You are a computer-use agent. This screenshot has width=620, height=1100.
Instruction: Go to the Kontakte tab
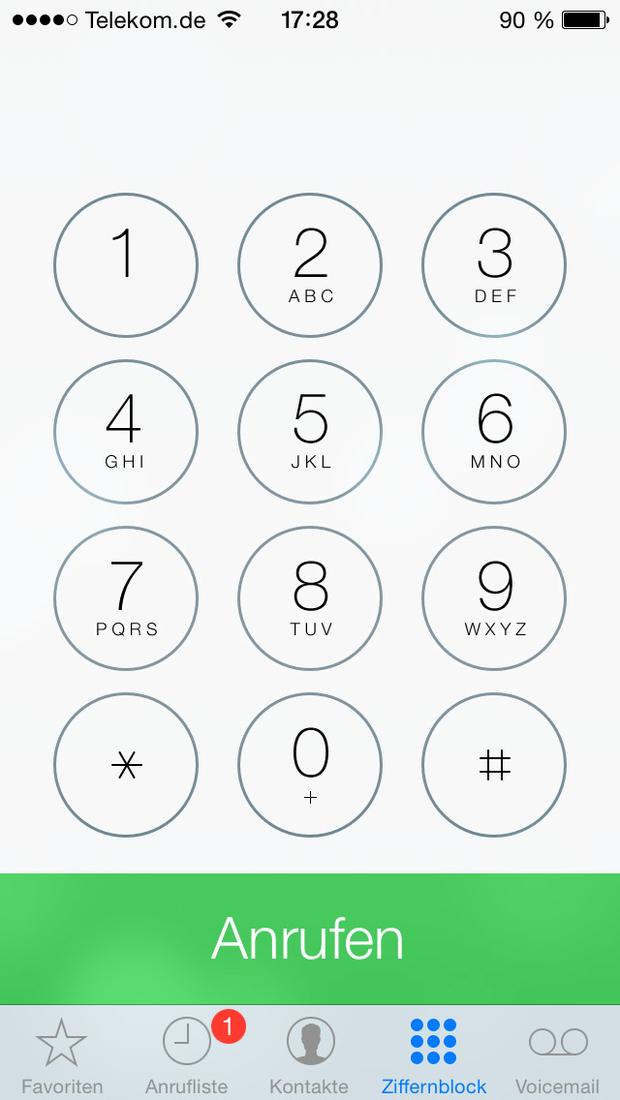pos(310,1054)
